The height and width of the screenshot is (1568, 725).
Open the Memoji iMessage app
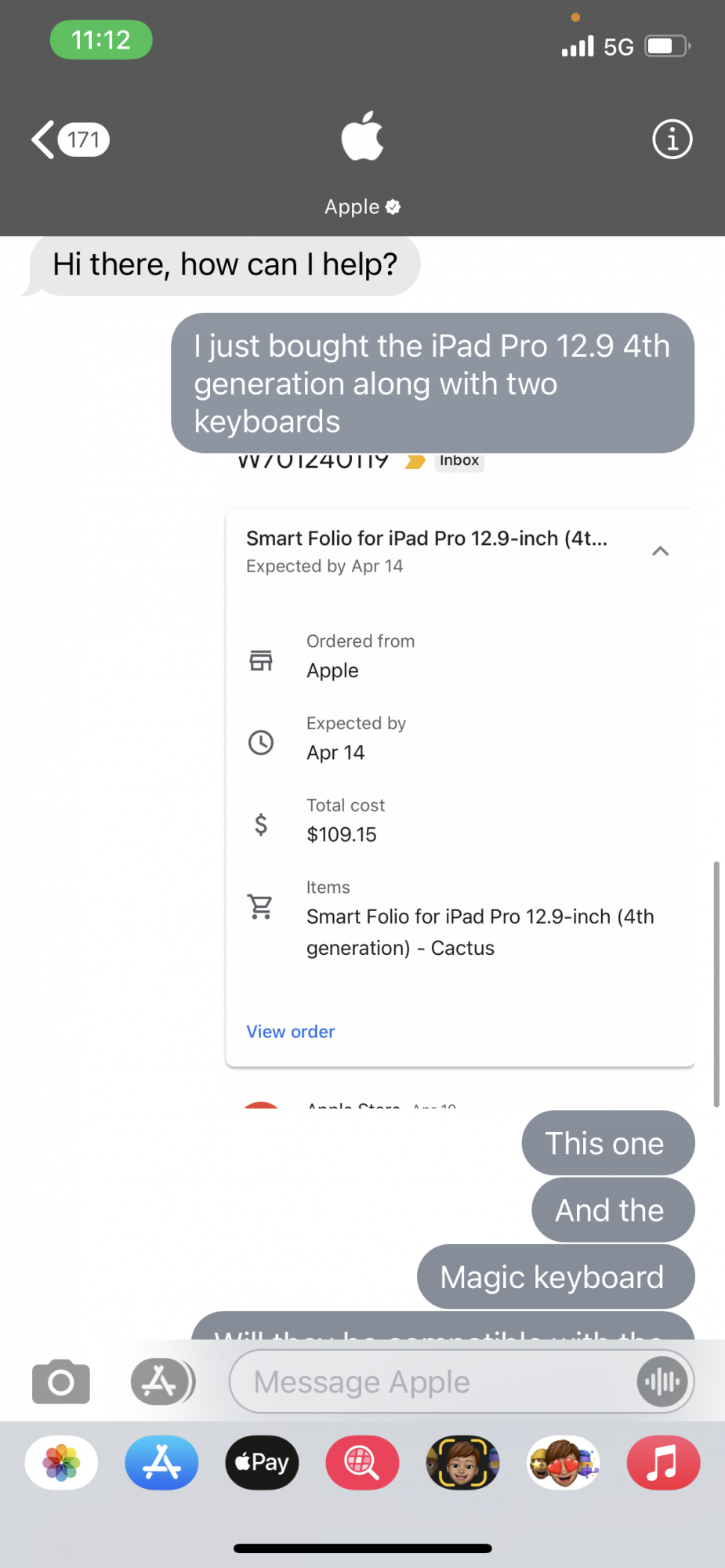[462, 1463]
